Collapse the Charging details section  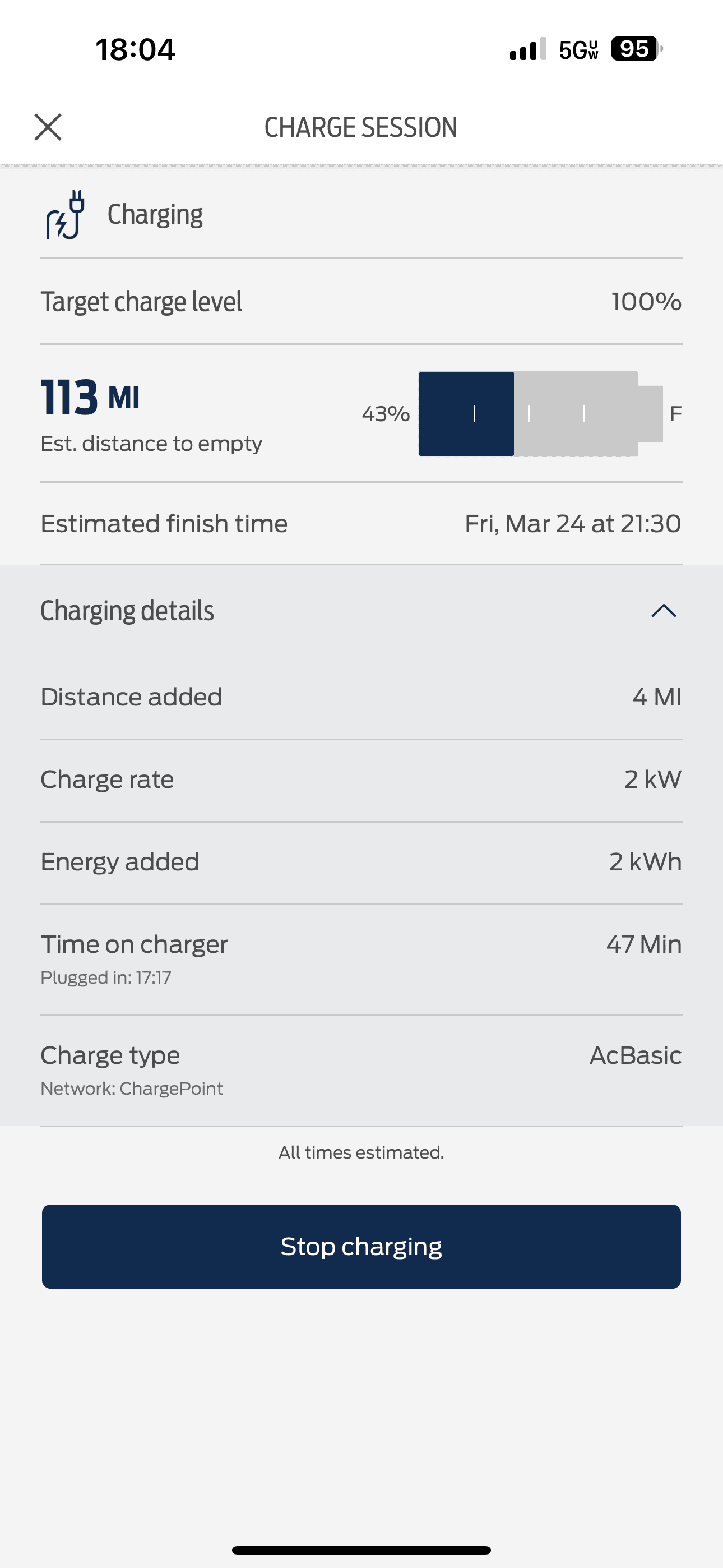664,611
